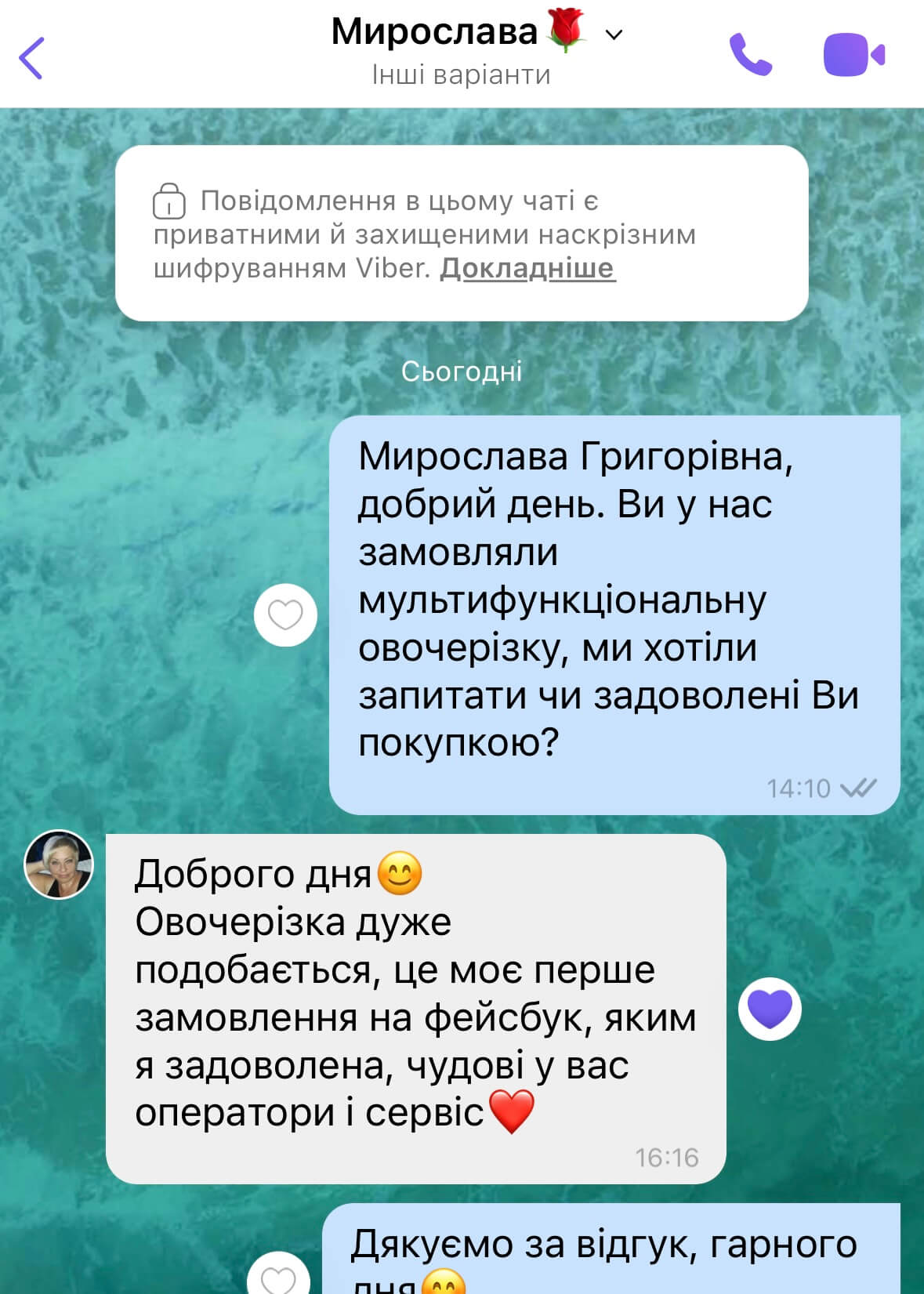Screen dimensions: 924x1294
Task: Expand Мирослава chat info dropdown
Action: [614, 34]
